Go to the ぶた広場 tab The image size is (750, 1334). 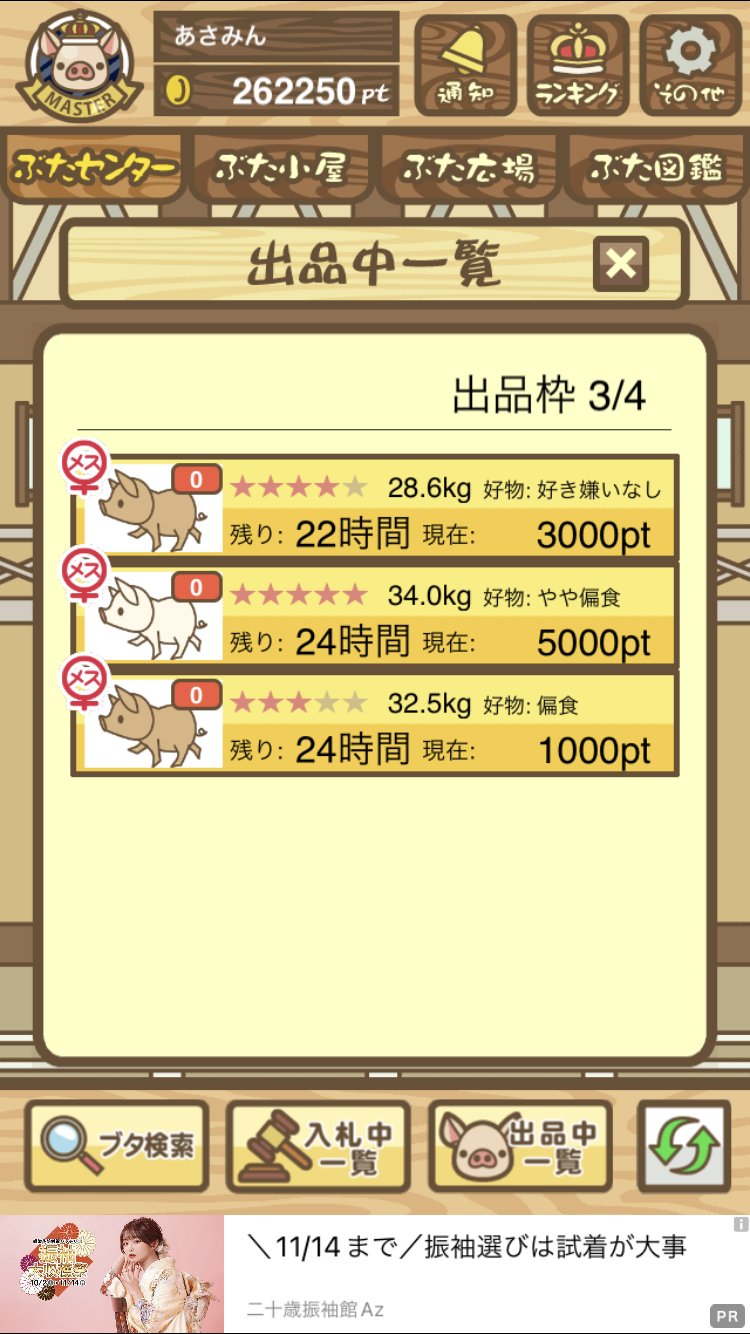pos(468,168)
